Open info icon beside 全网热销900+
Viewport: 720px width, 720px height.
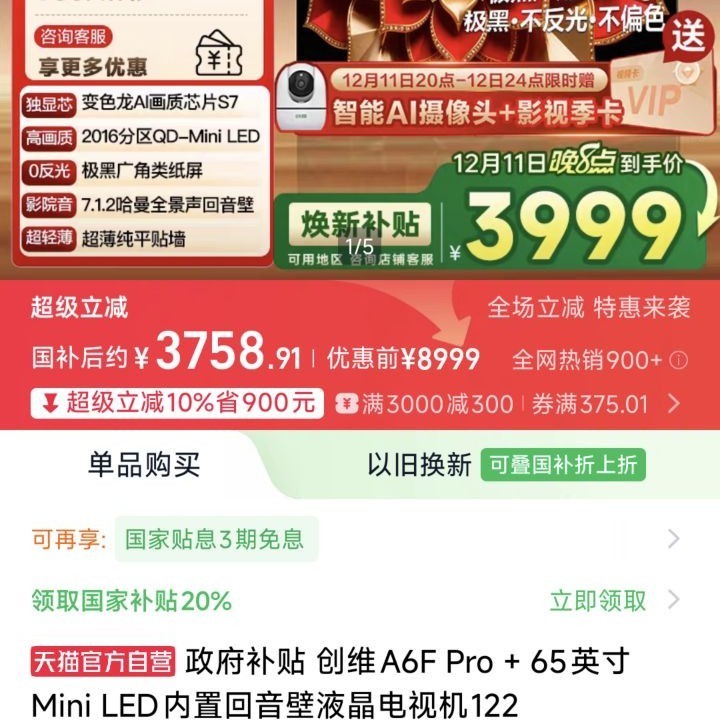[x=679, y=360]
